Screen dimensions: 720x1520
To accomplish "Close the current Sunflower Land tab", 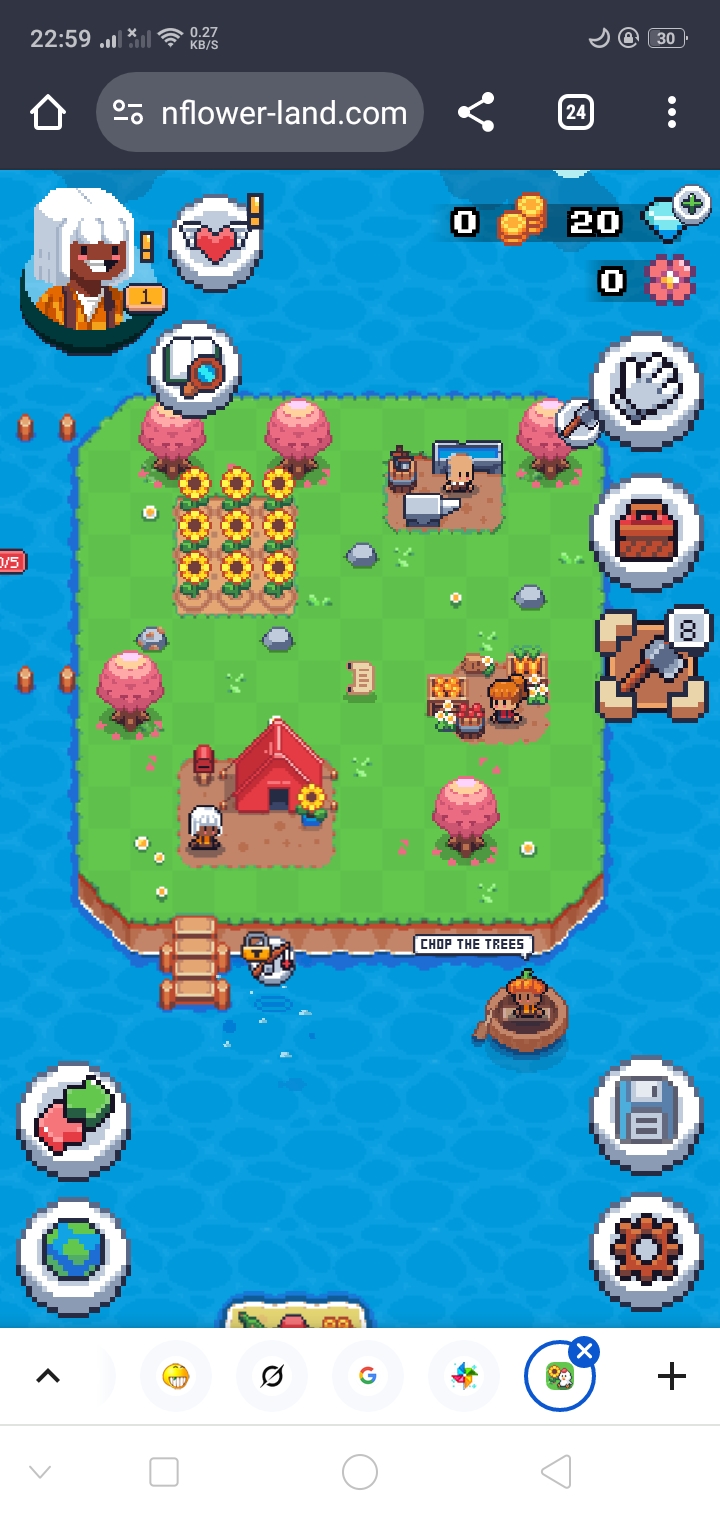I will (x=585, y=1352).
